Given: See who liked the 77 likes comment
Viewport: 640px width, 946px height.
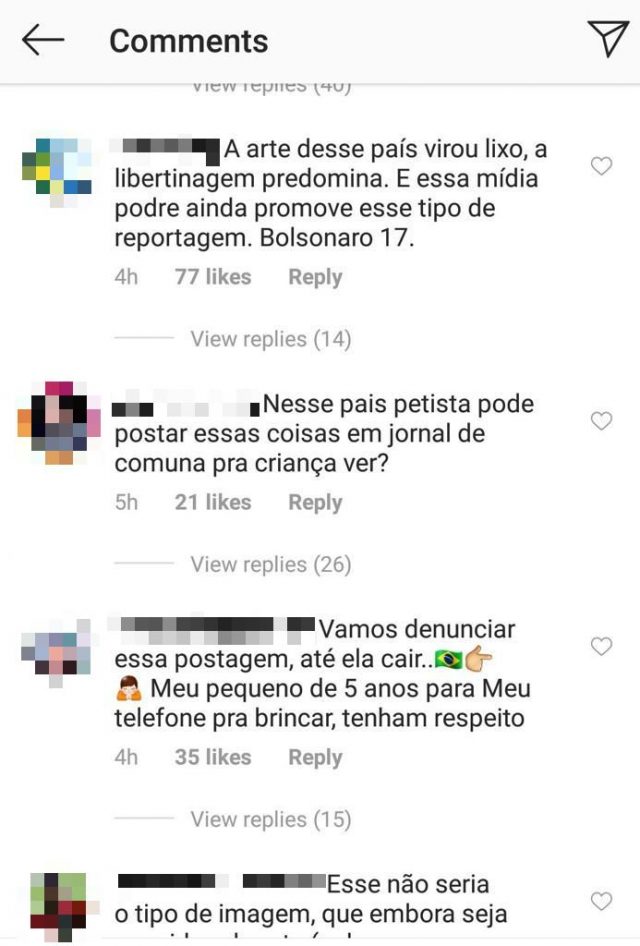Looking at the screenshot, I should click(x=213, y=277).
